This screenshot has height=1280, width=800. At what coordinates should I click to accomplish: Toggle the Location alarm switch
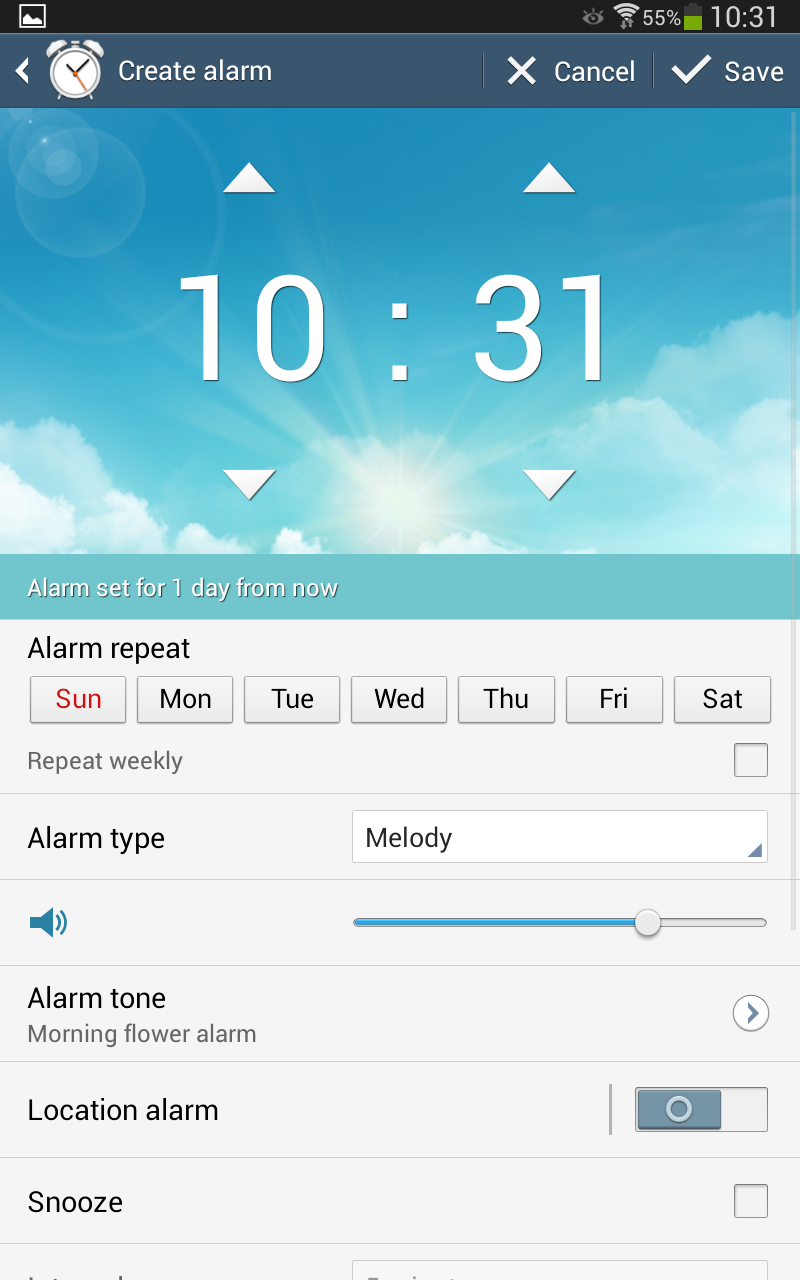(701, 1109)
